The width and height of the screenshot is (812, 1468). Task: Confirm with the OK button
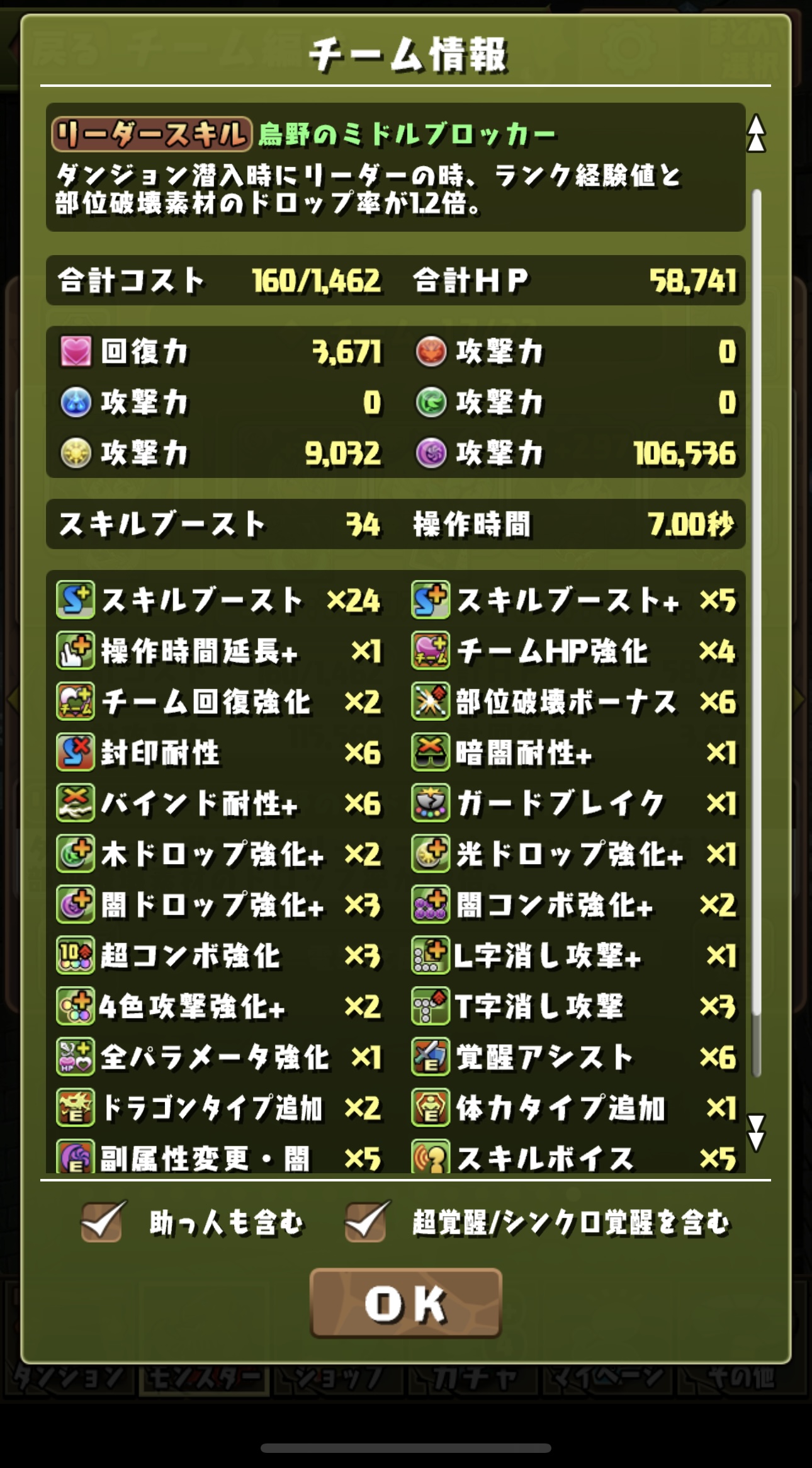pos(406,1302)
